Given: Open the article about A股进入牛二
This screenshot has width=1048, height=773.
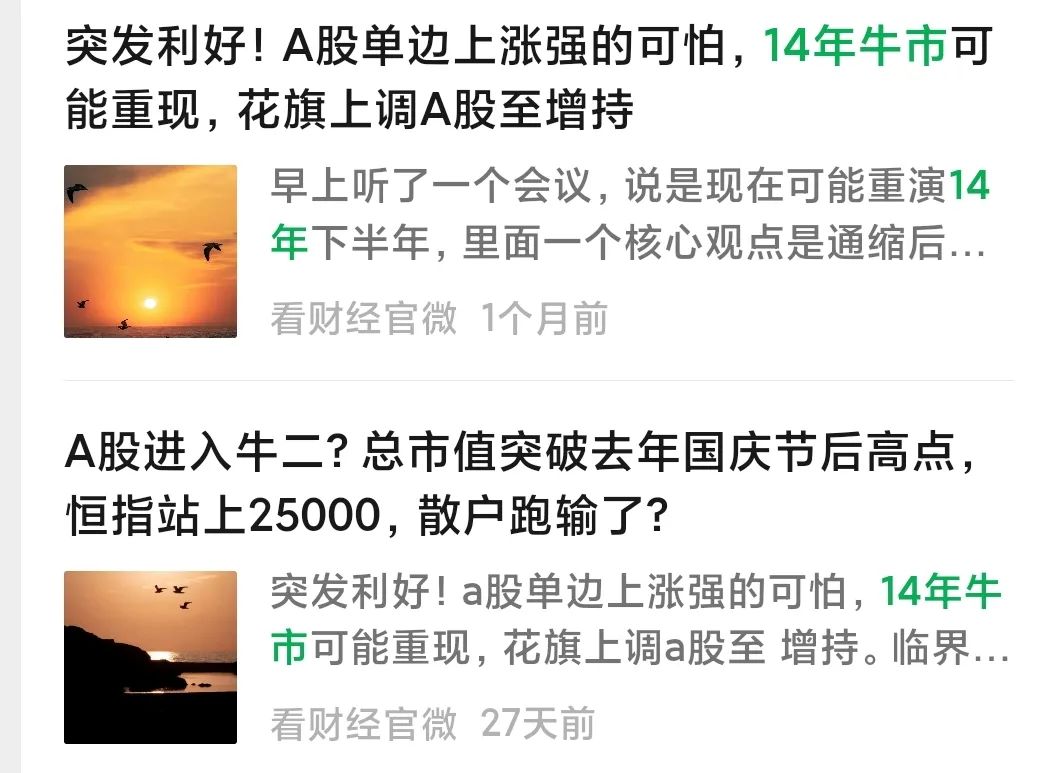Looking at the screenshot, I should (520, 486).
